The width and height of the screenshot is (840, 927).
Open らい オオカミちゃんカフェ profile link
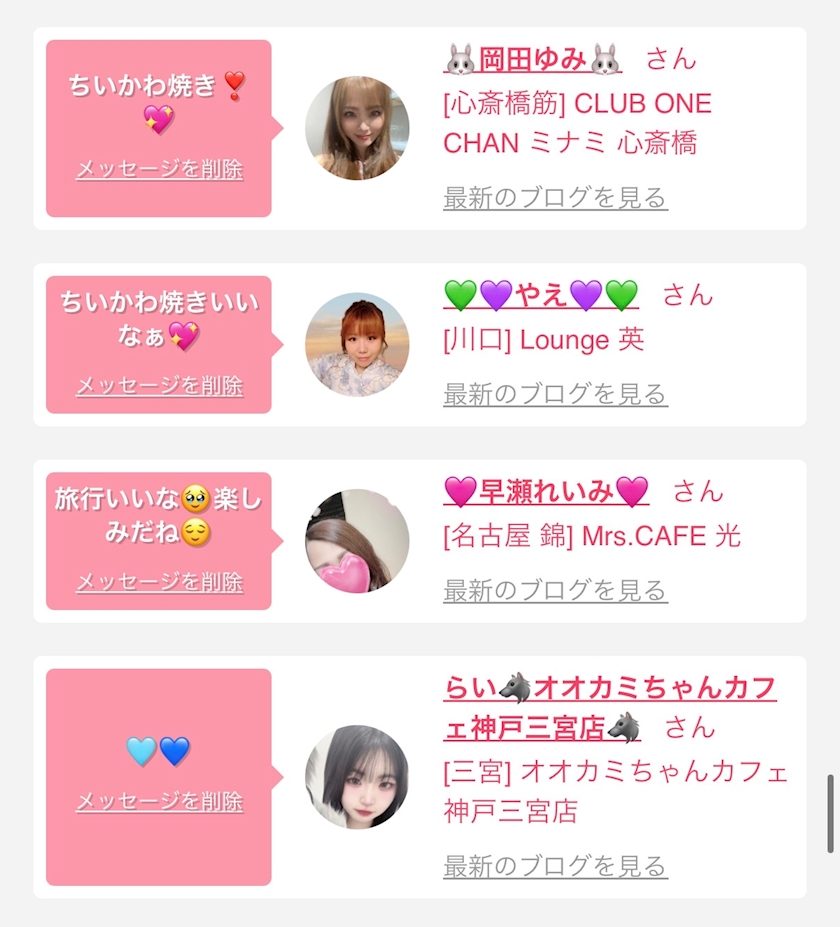[609, 708]
